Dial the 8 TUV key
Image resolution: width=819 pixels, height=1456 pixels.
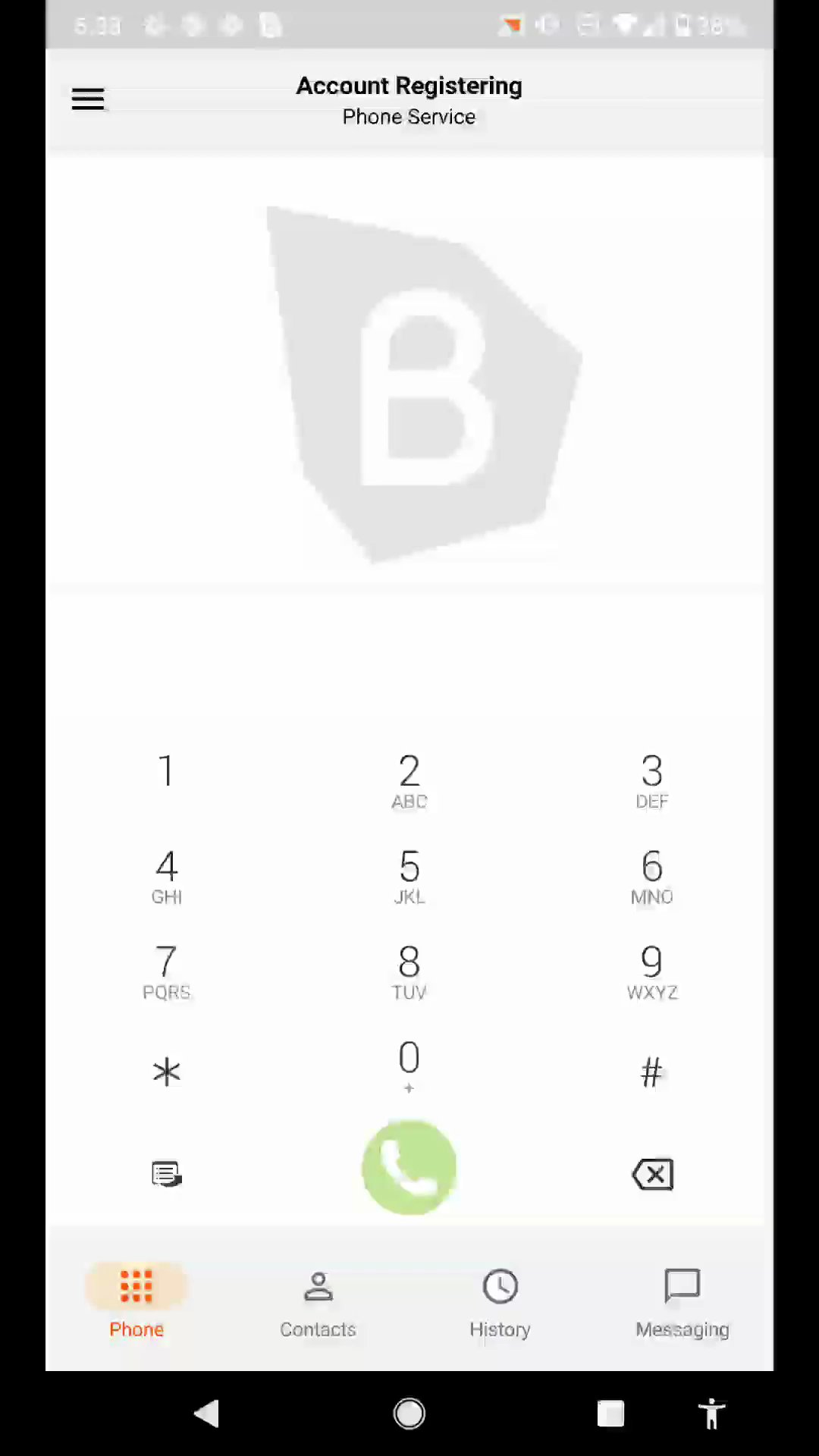(x=409, y=971)
